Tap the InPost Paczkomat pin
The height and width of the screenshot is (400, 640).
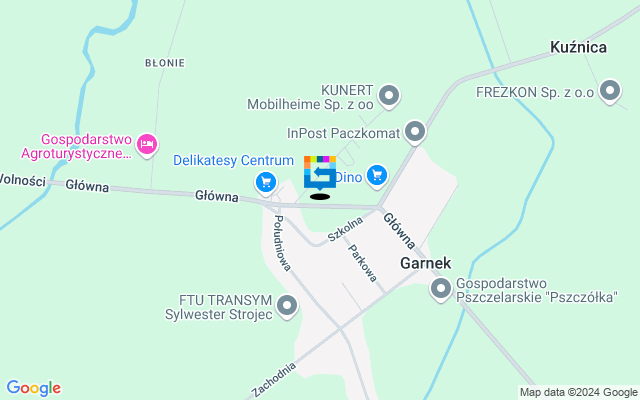(x=415, y=131)
